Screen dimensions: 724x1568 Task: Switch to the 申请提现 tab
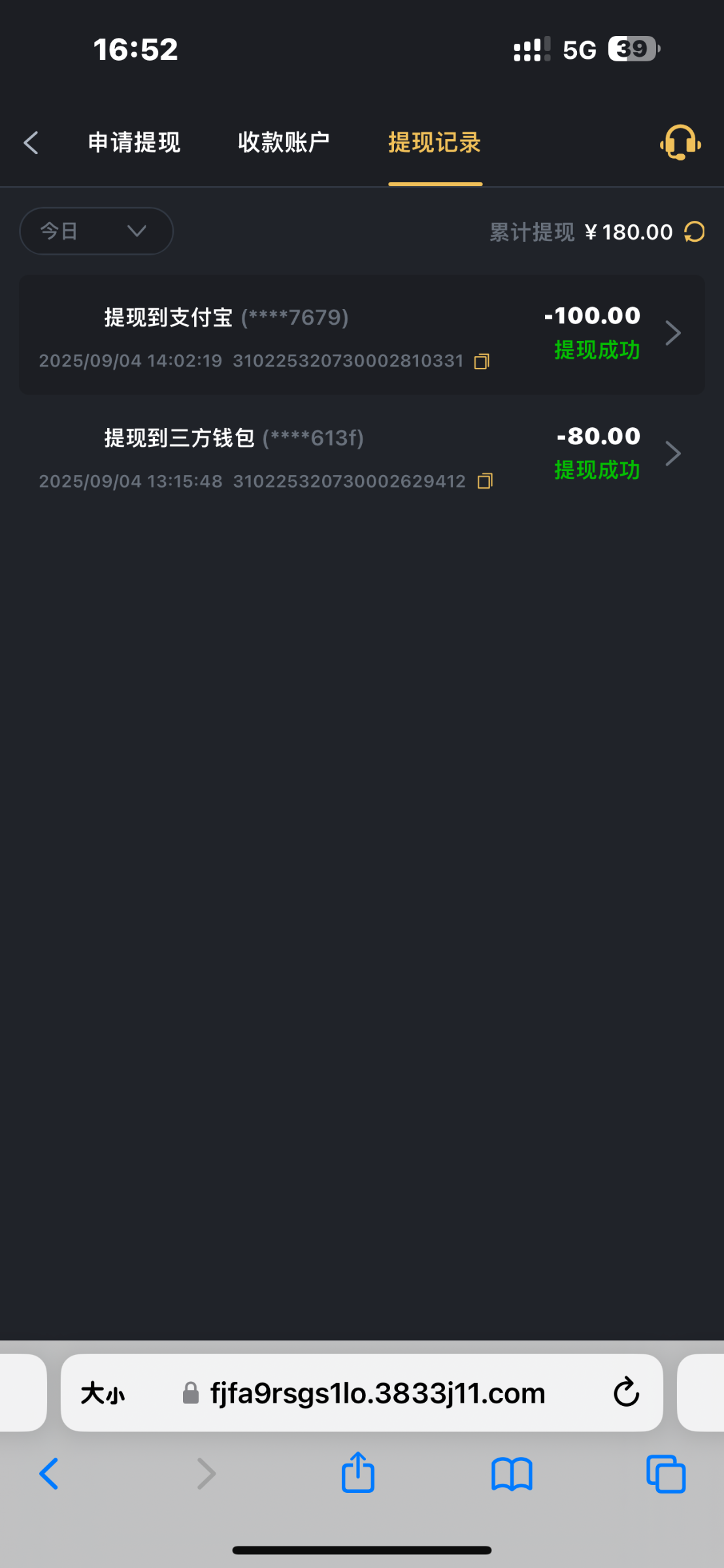pos(134,142)
